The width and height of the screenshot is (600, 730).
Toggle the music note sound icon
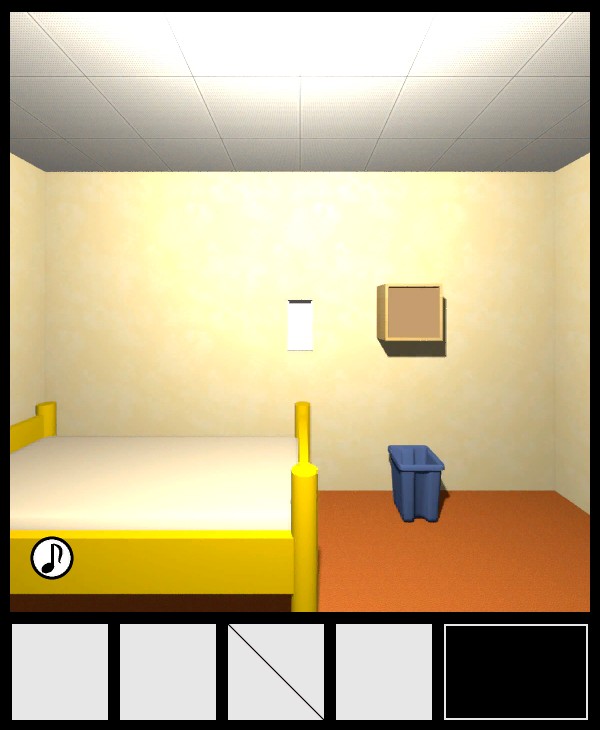click(52, 558)
